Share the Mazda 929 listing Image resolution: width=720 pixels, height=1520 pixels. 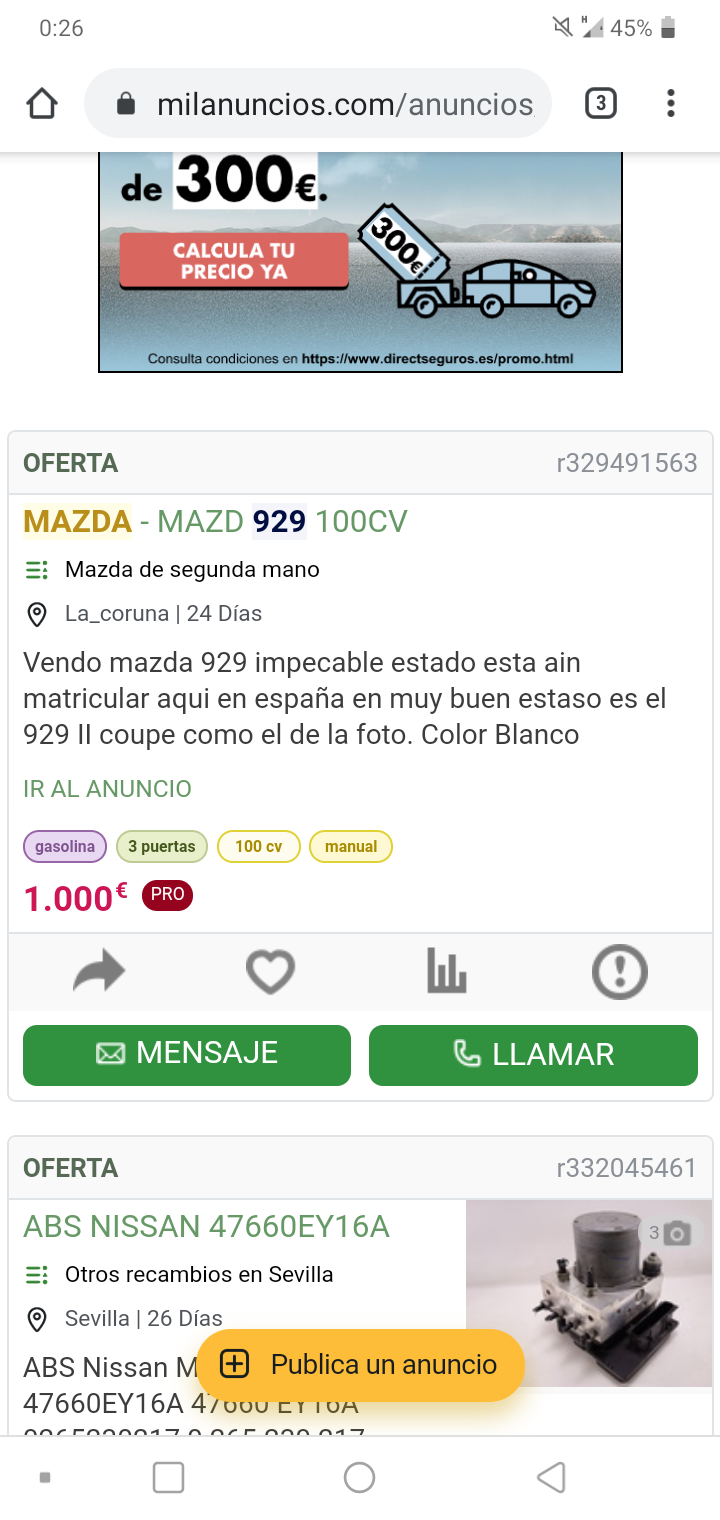(99, 972)
